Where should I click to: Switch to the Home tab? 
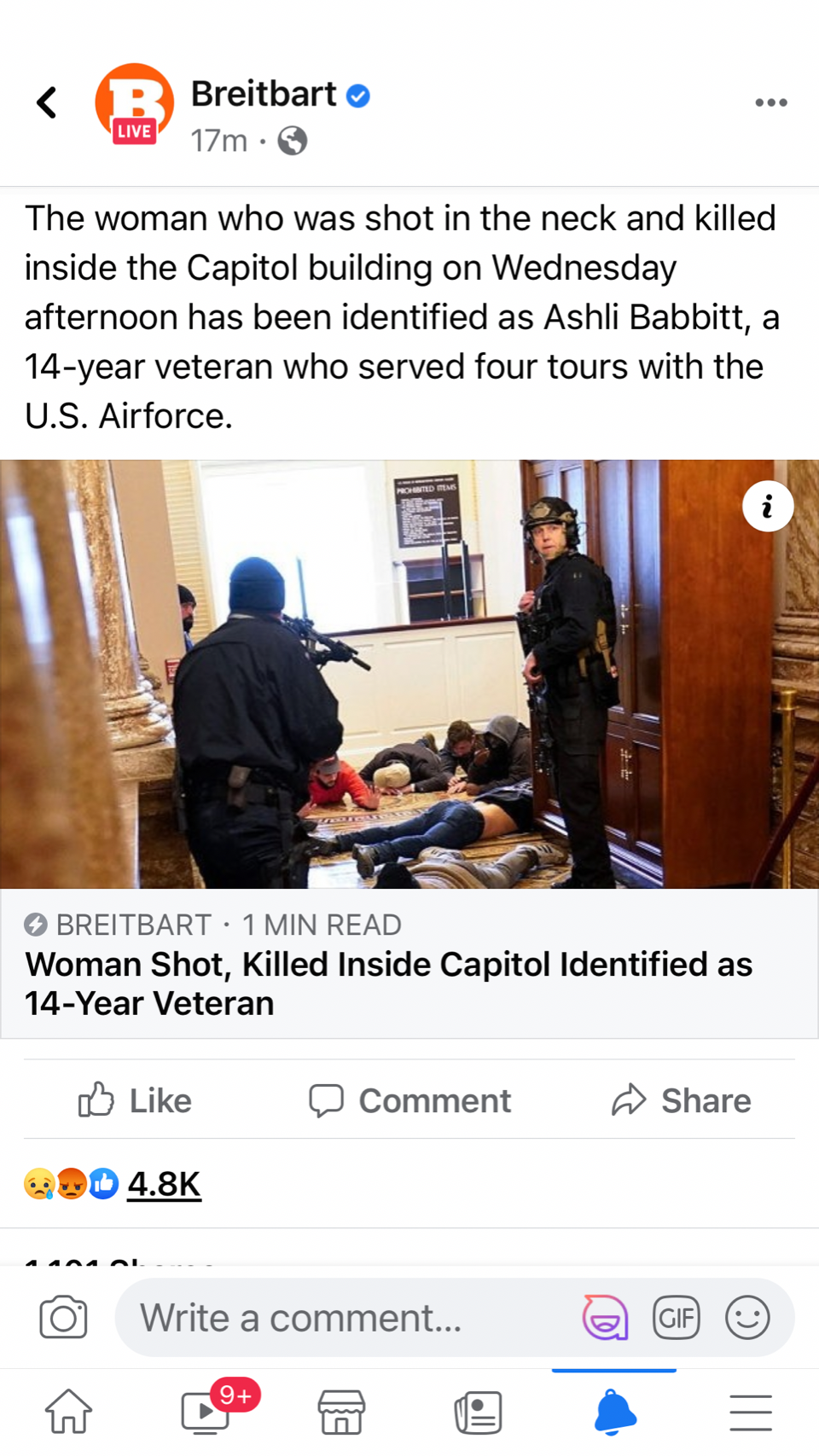click(x=68, y=1412)
